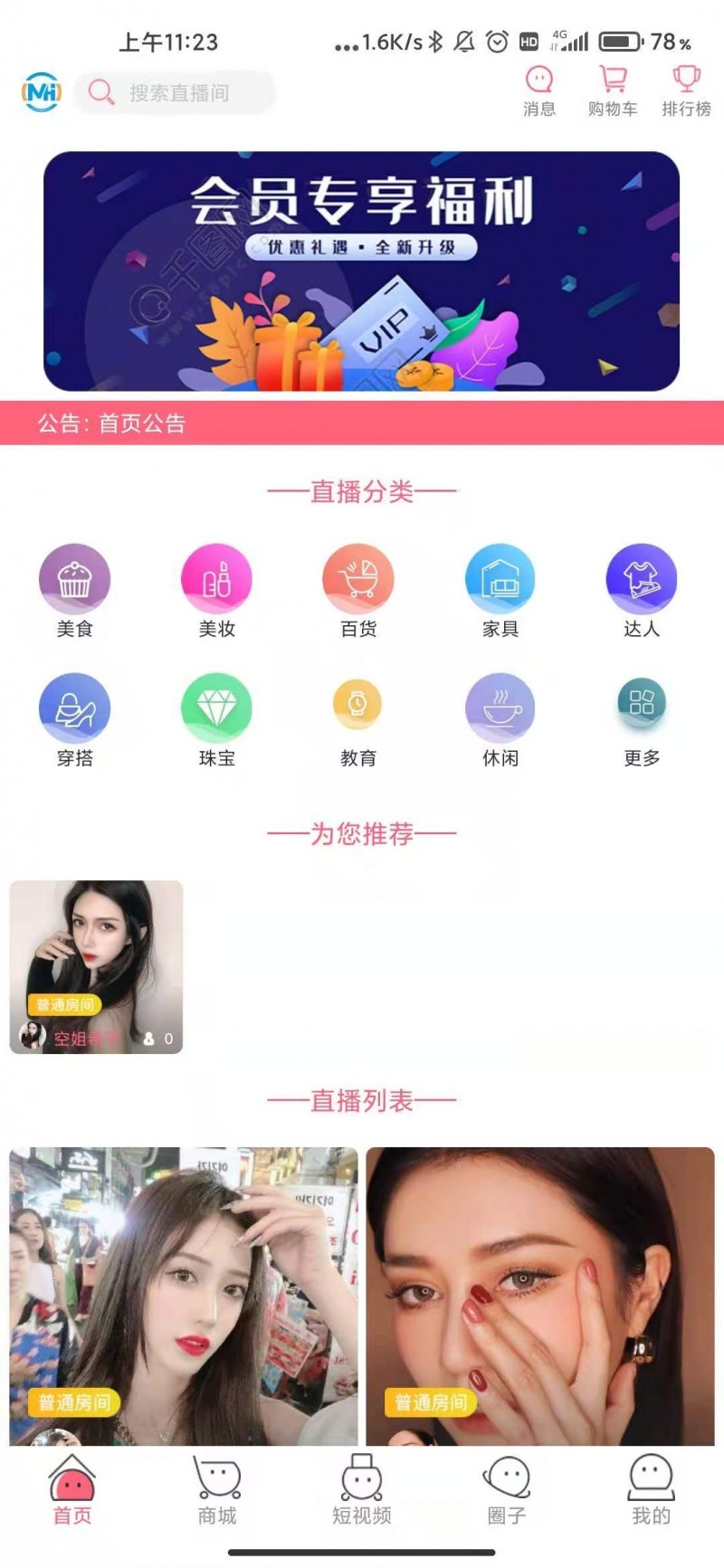
Task: View the 排行榜 ranking list
Action: tap(686, 90)
